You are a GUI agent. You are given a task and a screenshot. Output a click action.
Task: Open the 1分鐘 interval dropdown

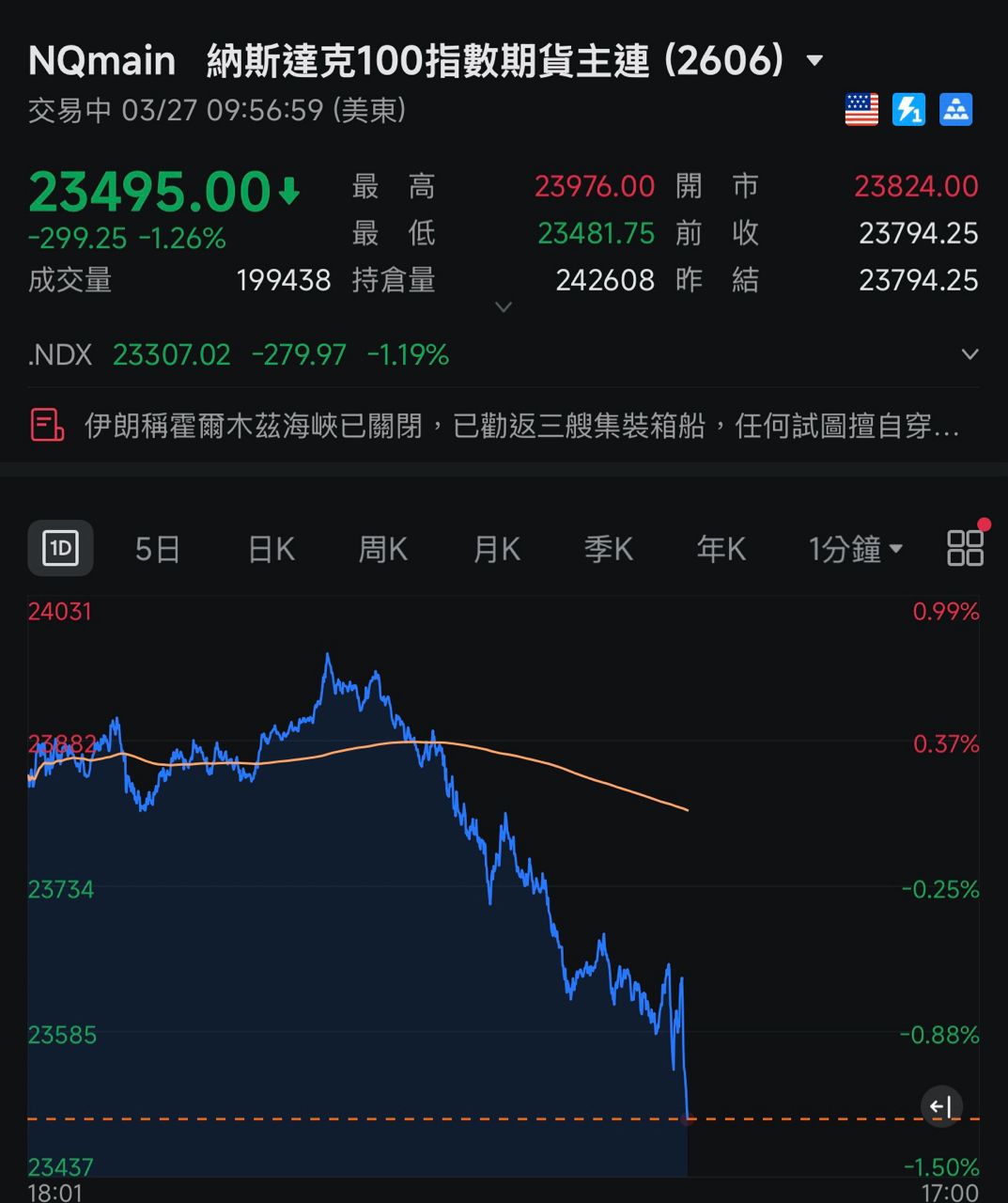point(855,549)
